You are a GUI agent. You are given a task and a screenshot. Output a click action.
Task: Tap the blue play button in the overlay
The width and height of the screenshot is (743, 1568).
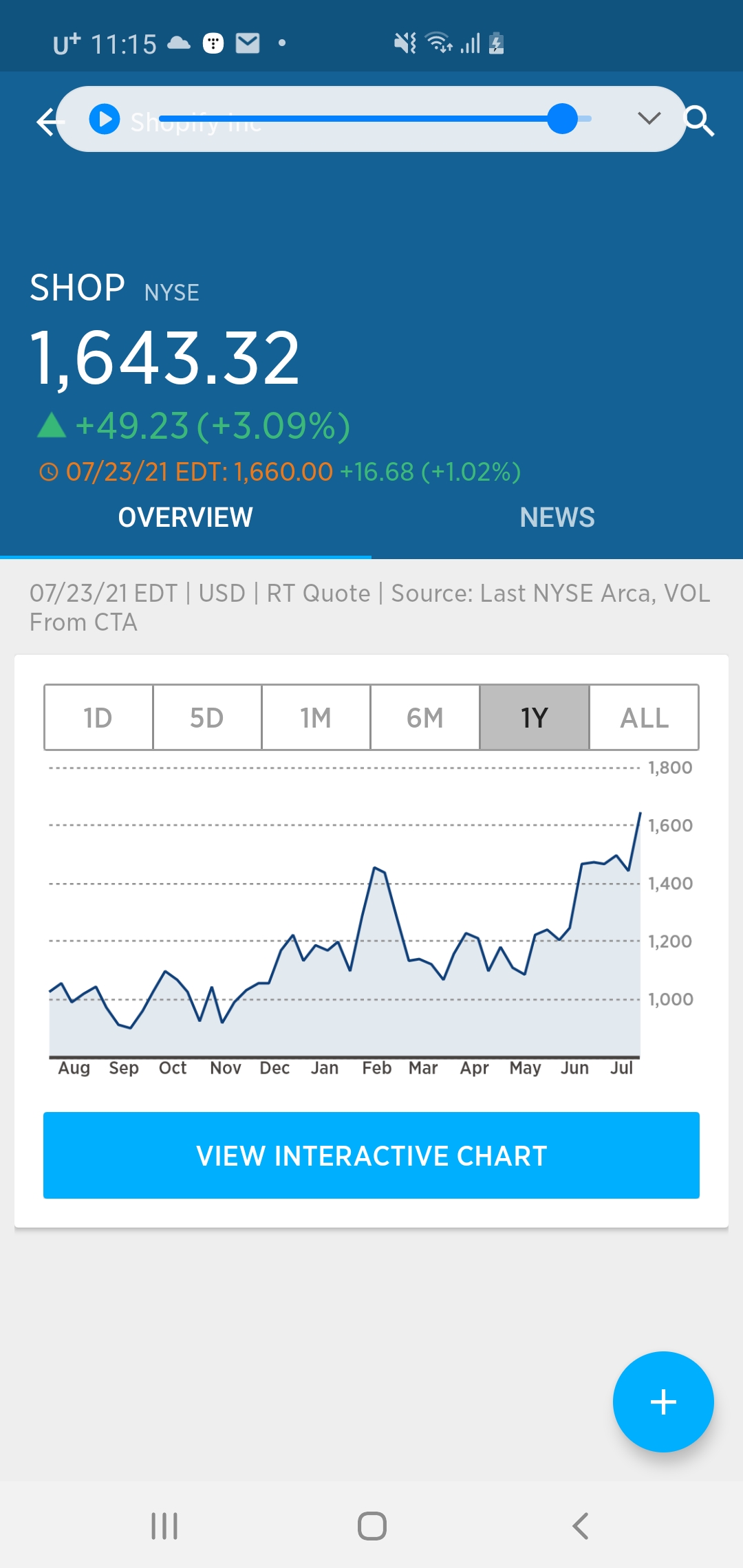pos(105,120)
